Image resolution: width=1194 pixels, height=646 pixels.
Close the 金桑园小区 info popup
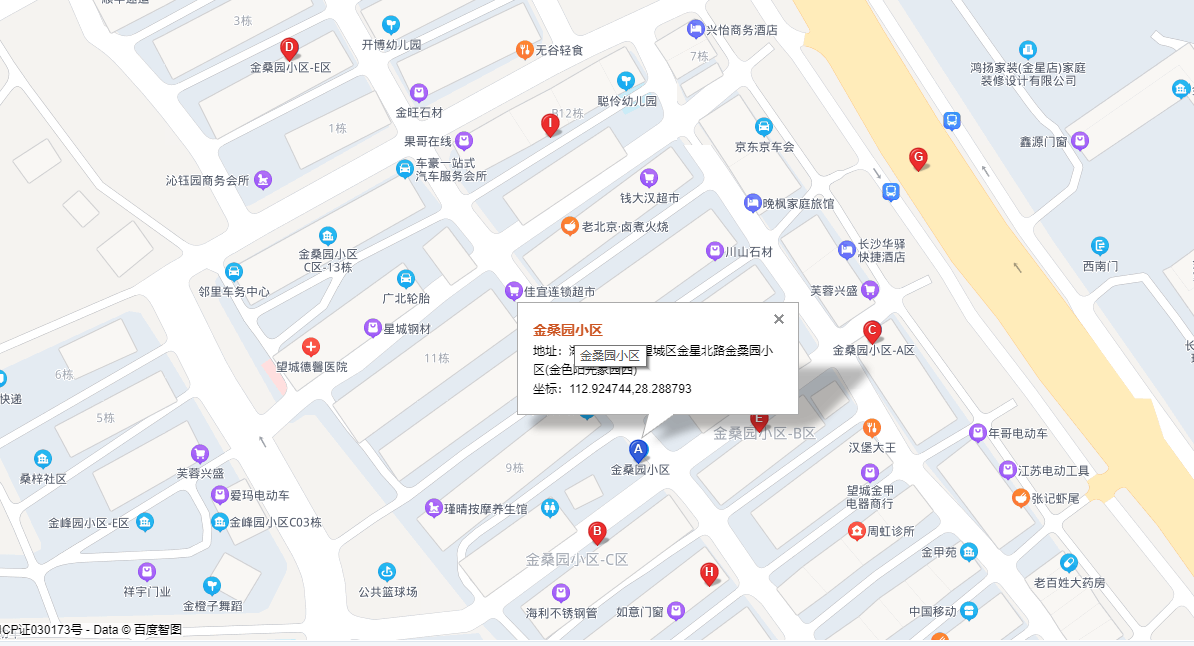779,319
